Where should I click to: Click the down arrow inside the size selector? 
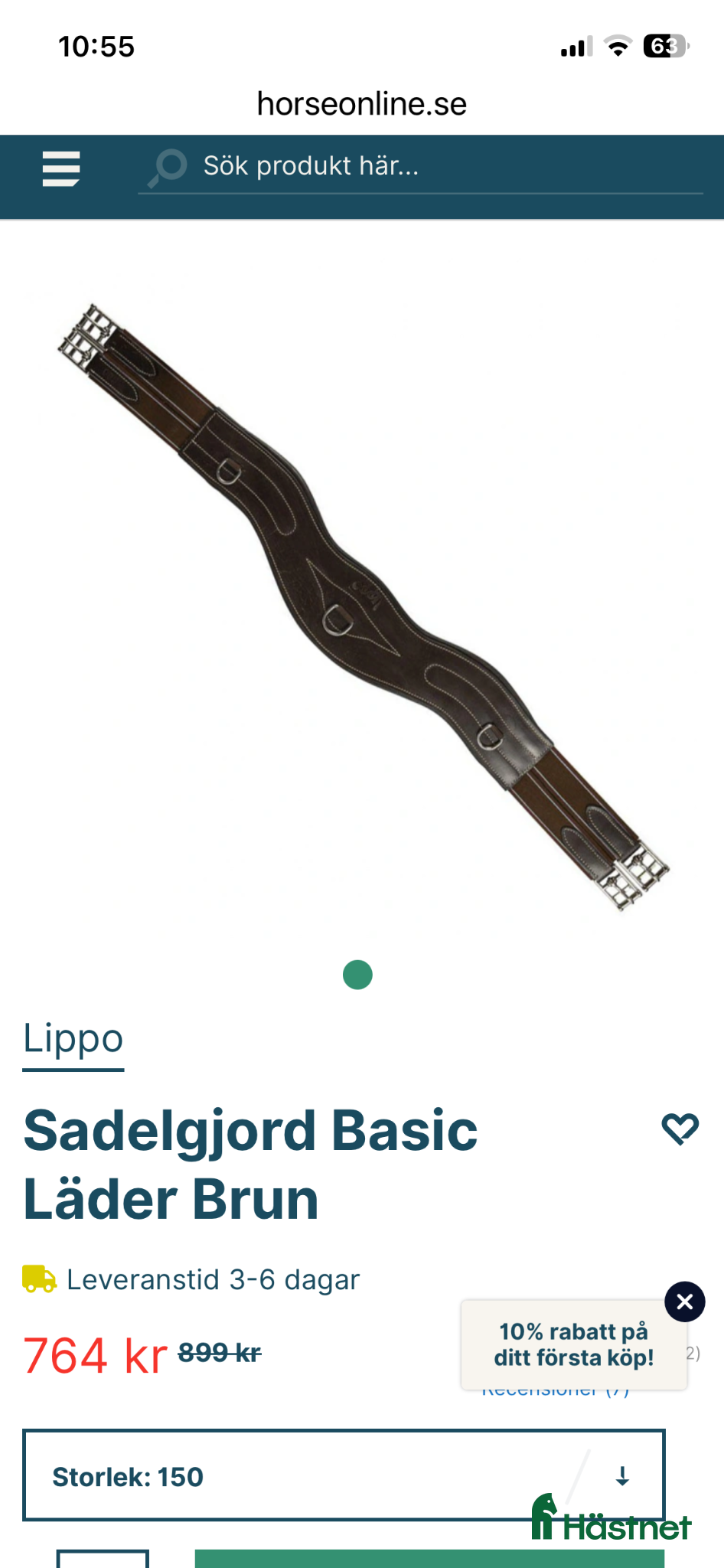point(624,1476)
